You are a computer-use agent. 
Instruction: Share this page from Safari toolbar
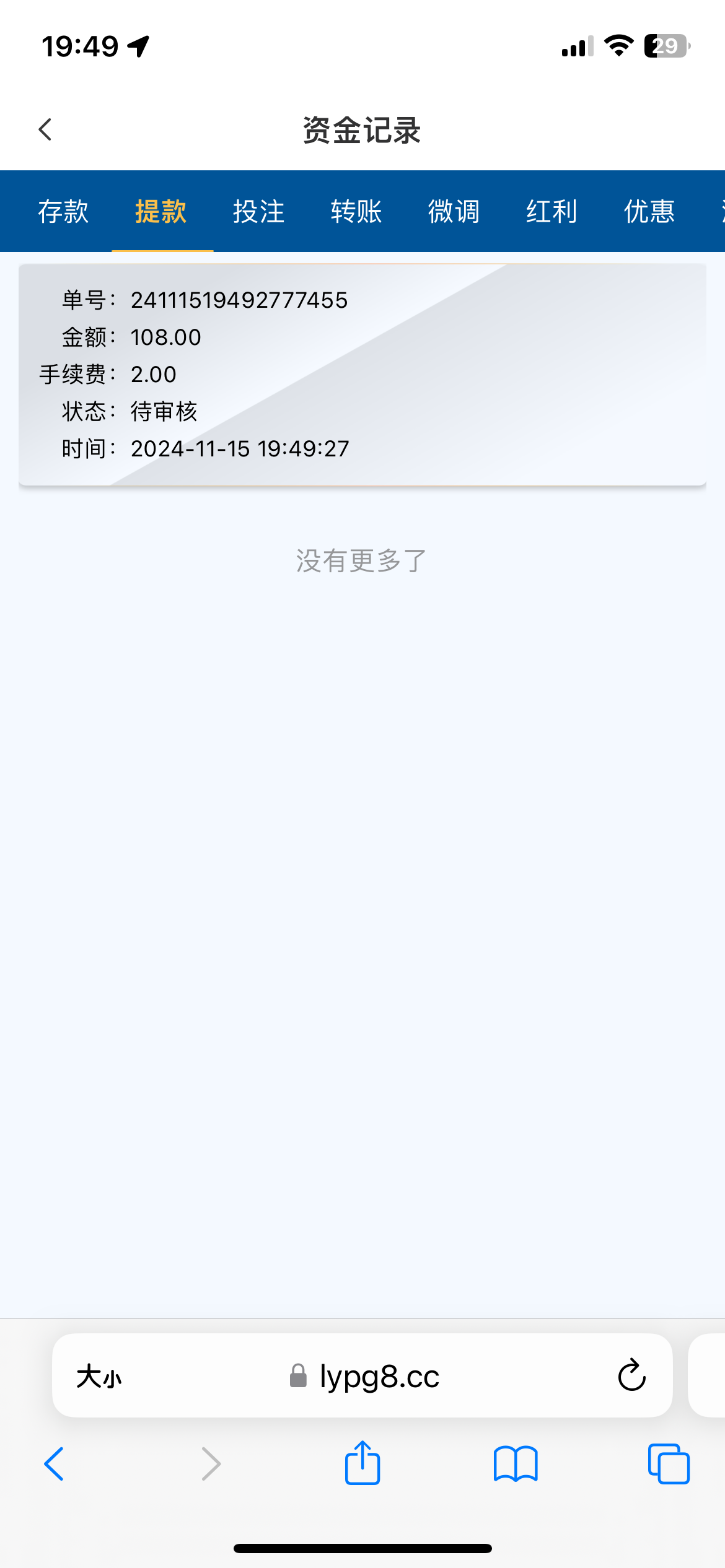pyautogui.click(x=362, y=1463)
